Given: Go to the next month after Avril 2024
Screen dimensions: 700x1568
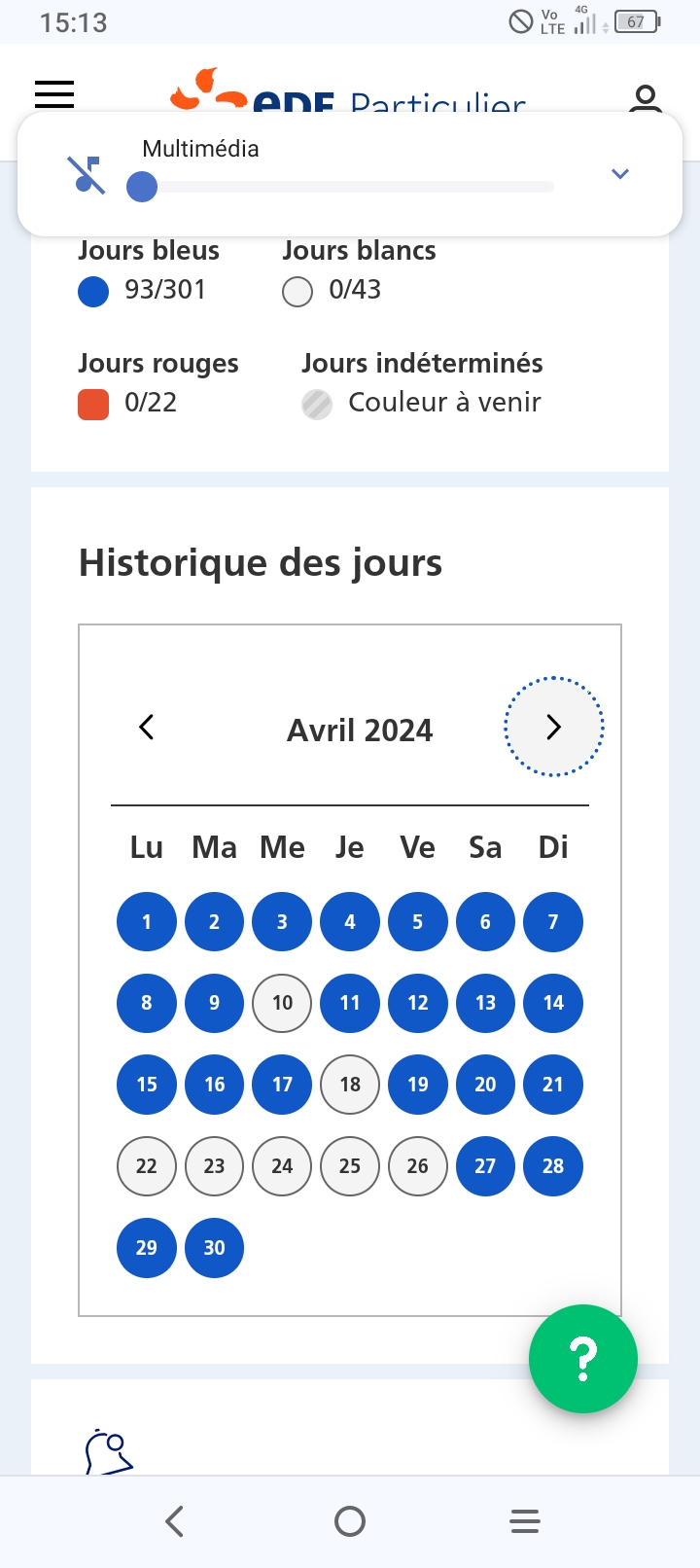Looking at the screenshot, I should pos(553,727).
